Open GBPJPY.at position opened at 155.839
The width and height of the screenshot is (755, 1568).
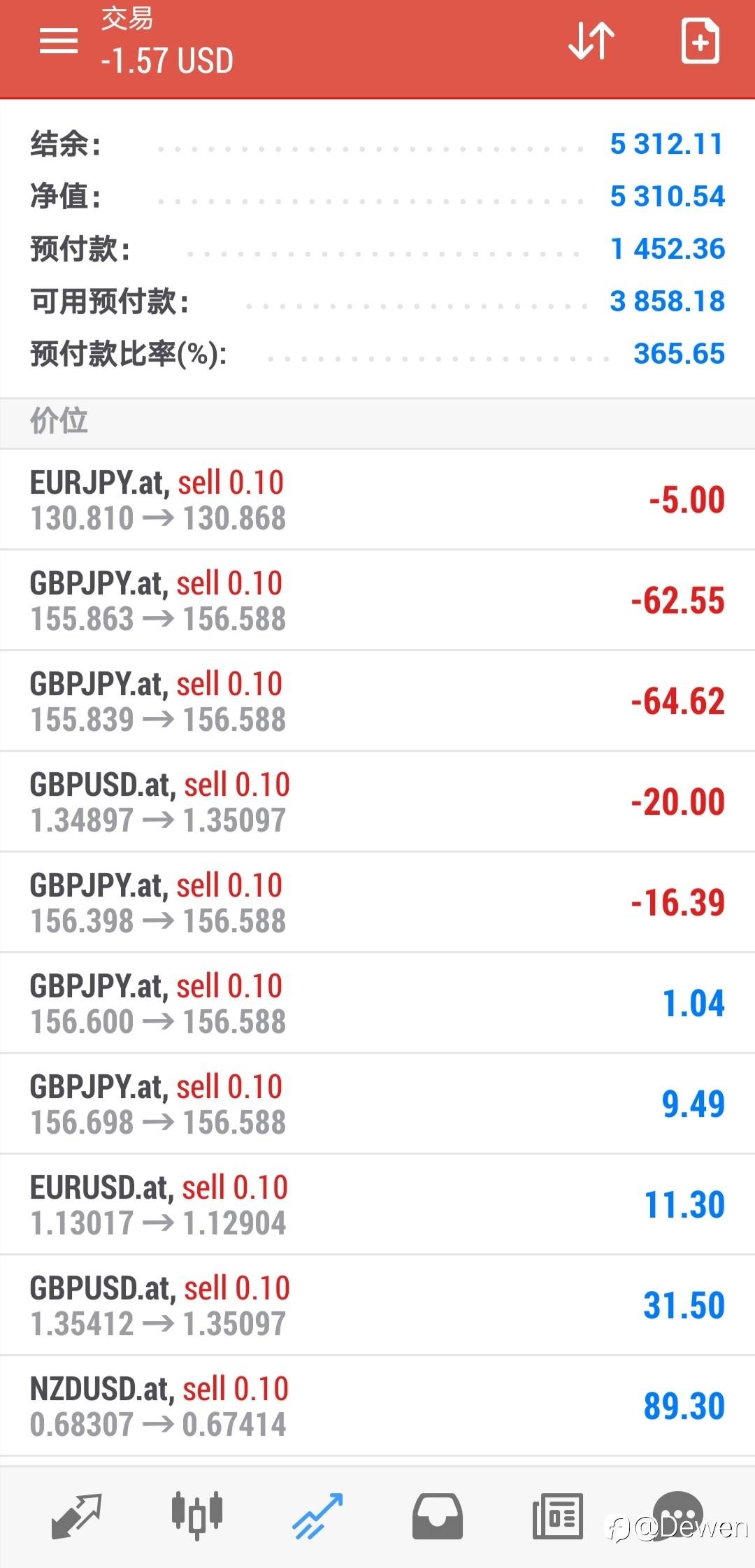click(x=377, y=701)
